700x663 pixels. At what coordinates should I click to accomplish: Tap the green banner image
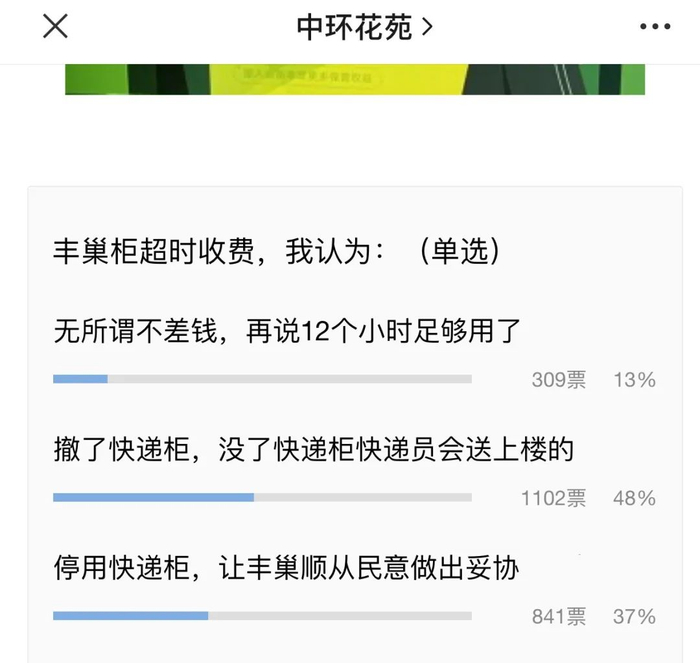355,79
